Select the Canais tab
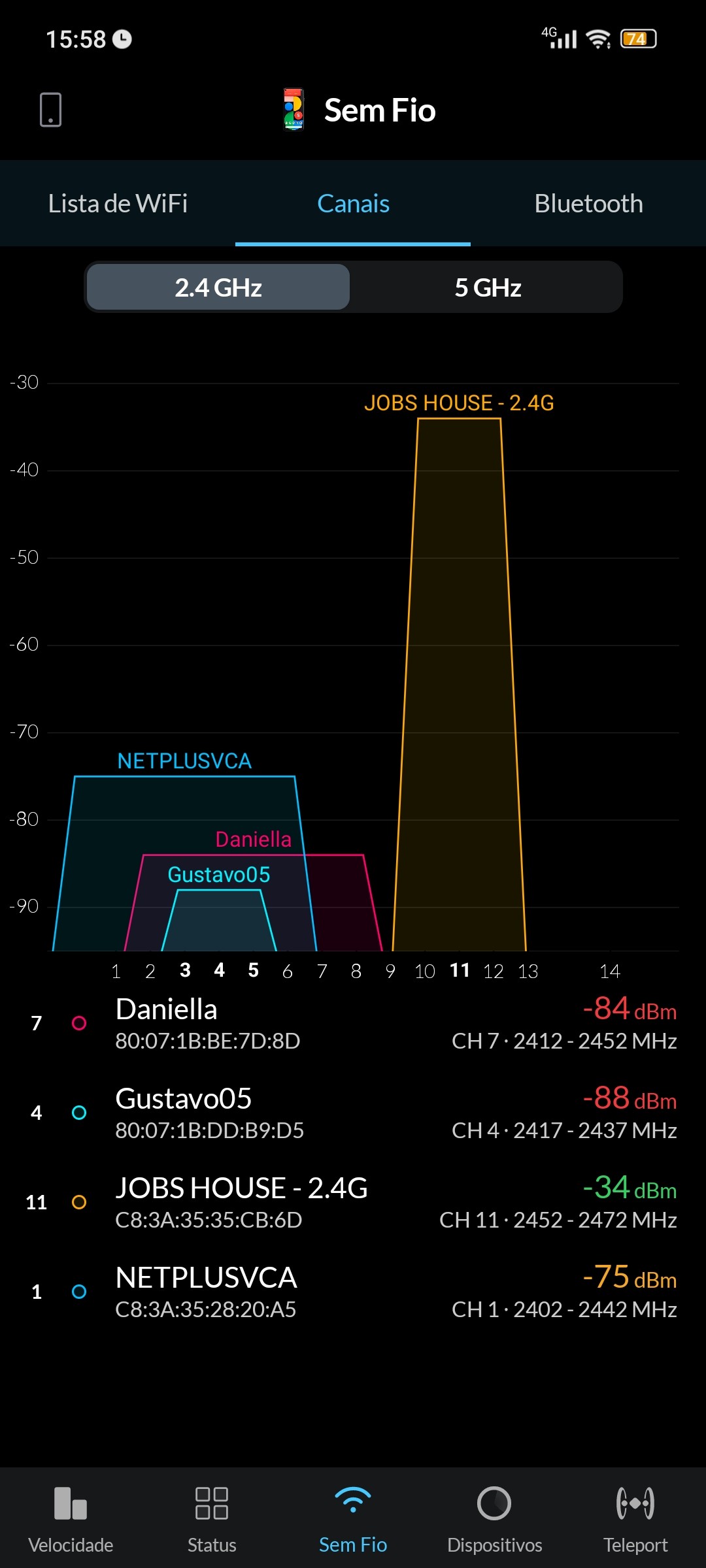Screen dimensions: 706x1568 (353, 204)
